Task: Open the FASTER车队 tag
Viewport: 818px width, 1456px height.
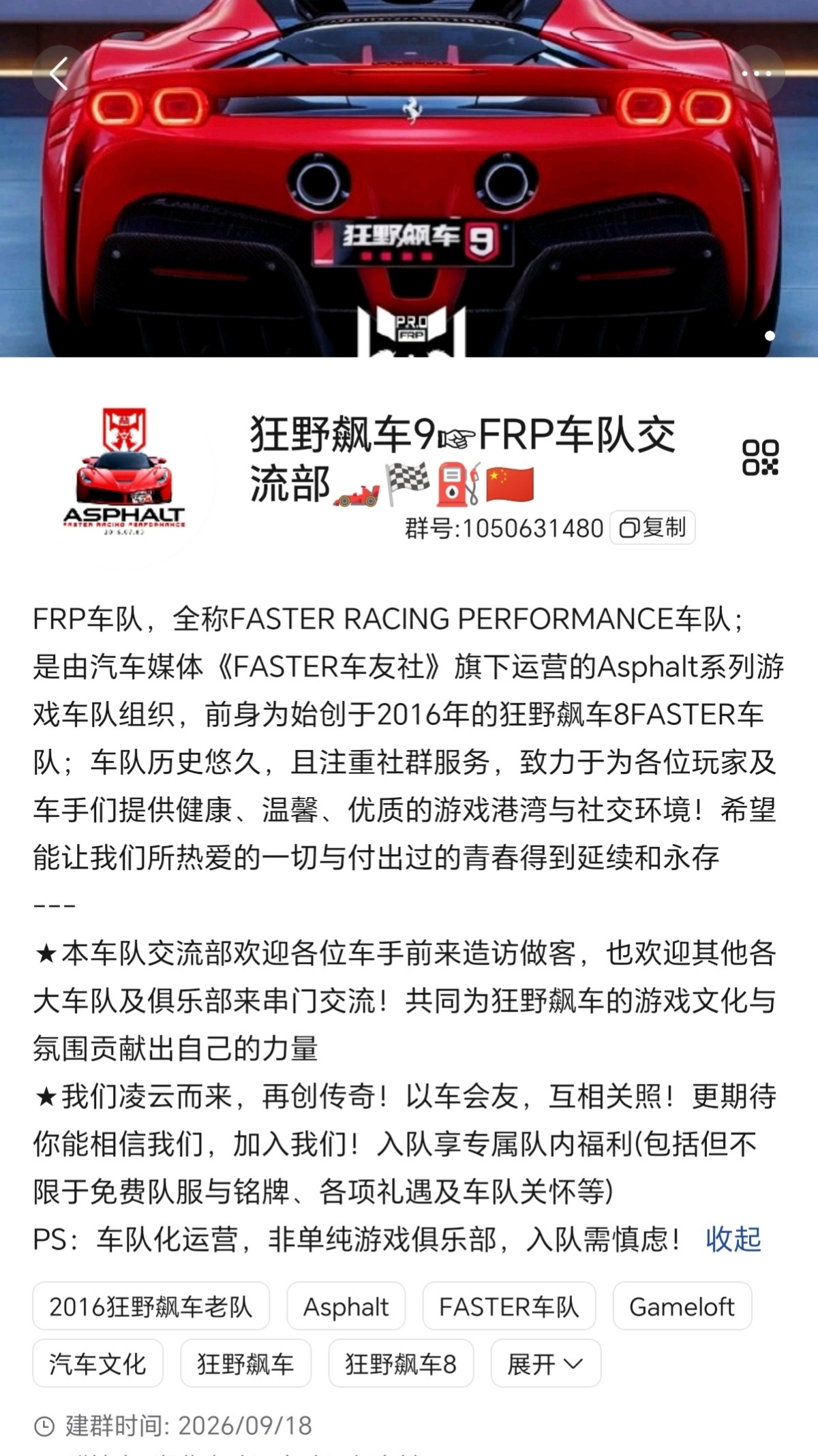Action: click(x=509, y=1306)
